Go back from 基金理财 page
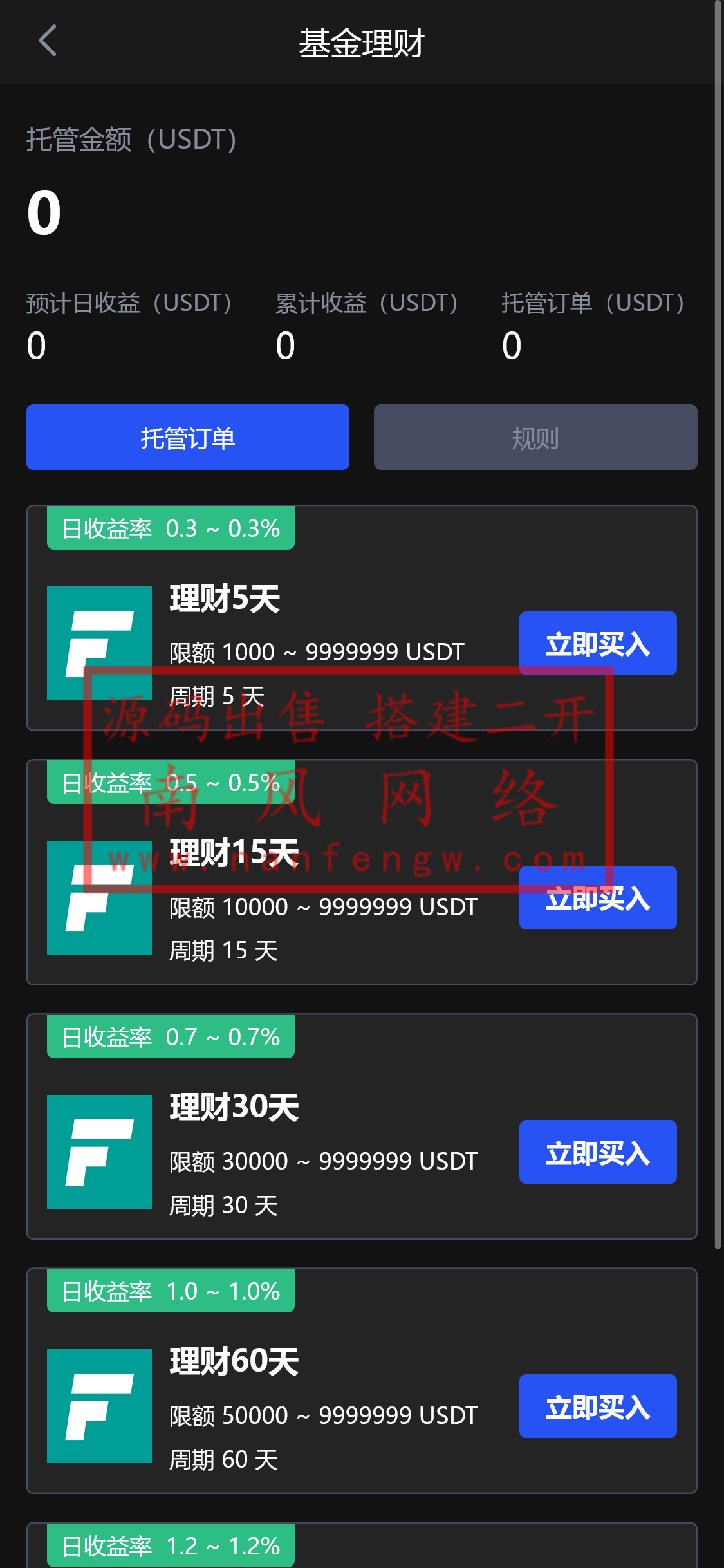This screenshot has height=1568, width=724. coord(48,41)
